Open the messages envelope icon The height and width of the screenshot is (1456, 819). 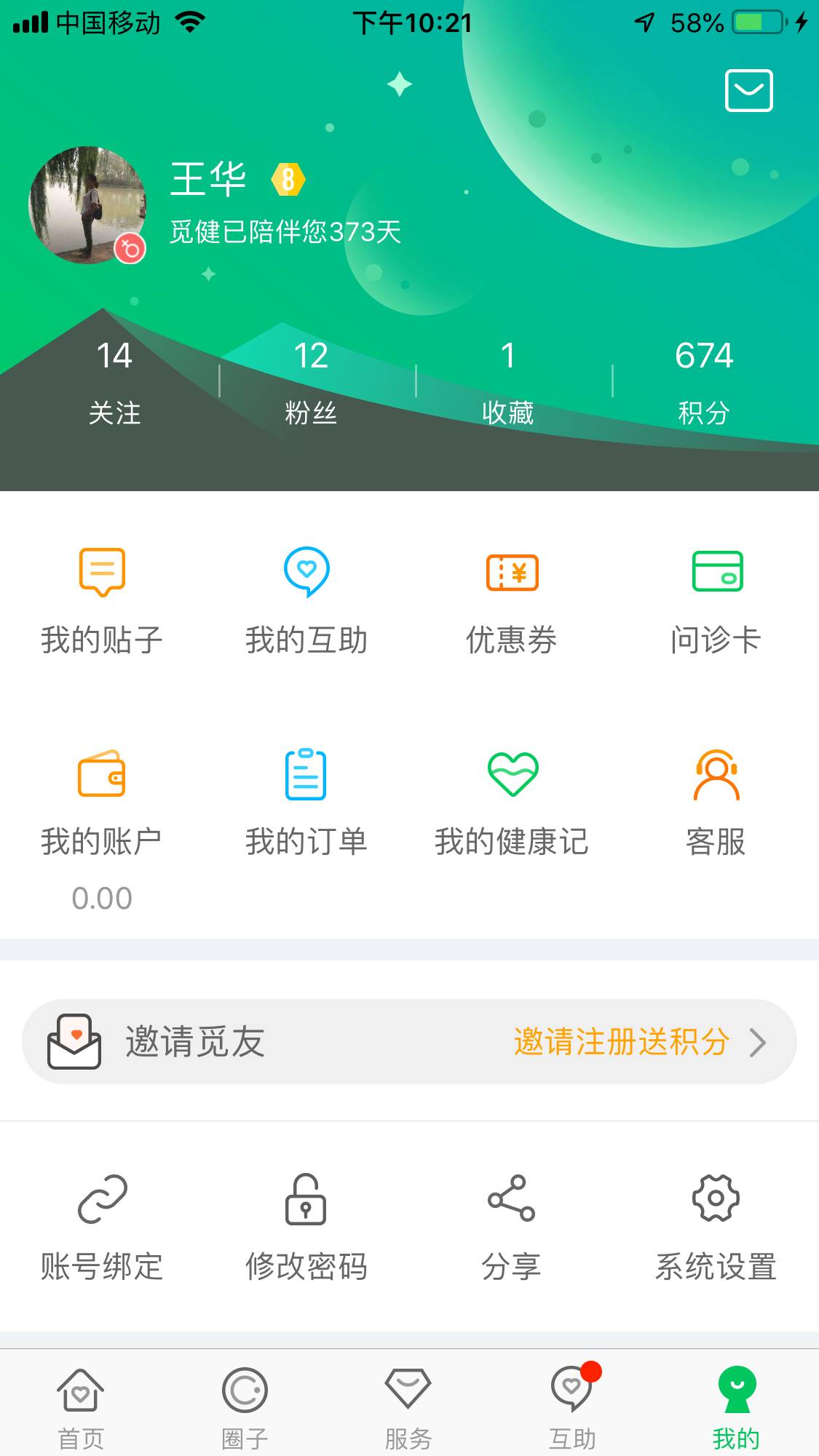click(x=748, y=91)
